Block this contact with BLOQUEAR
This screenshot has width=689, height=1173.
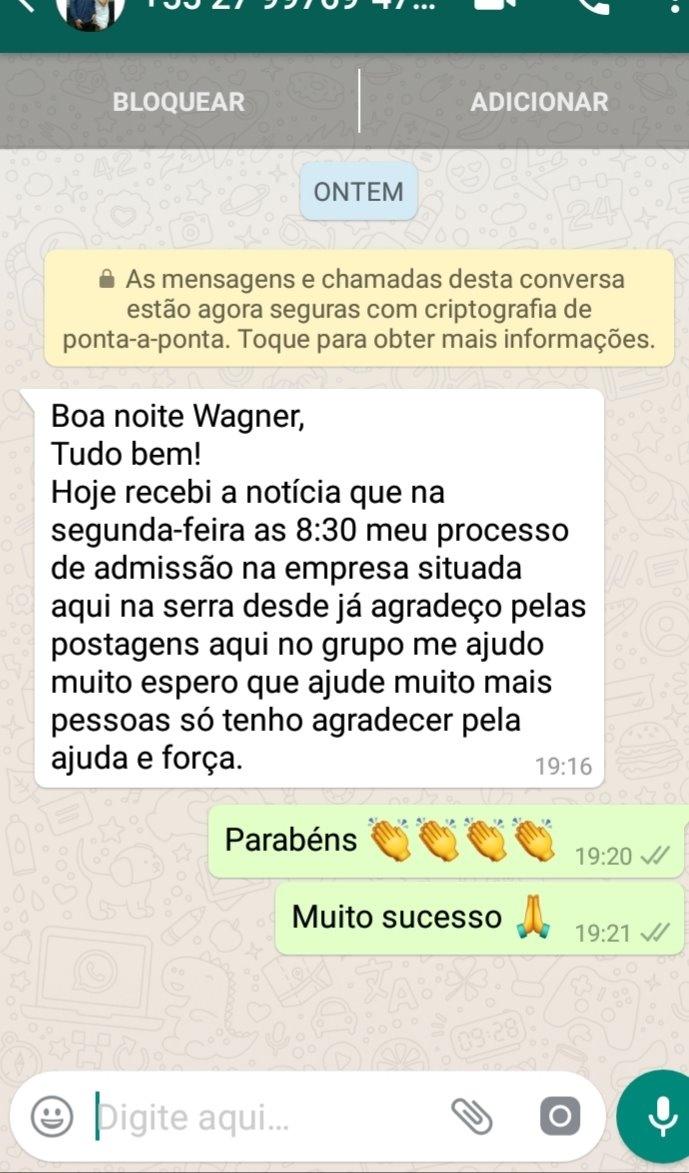[179, 102]
